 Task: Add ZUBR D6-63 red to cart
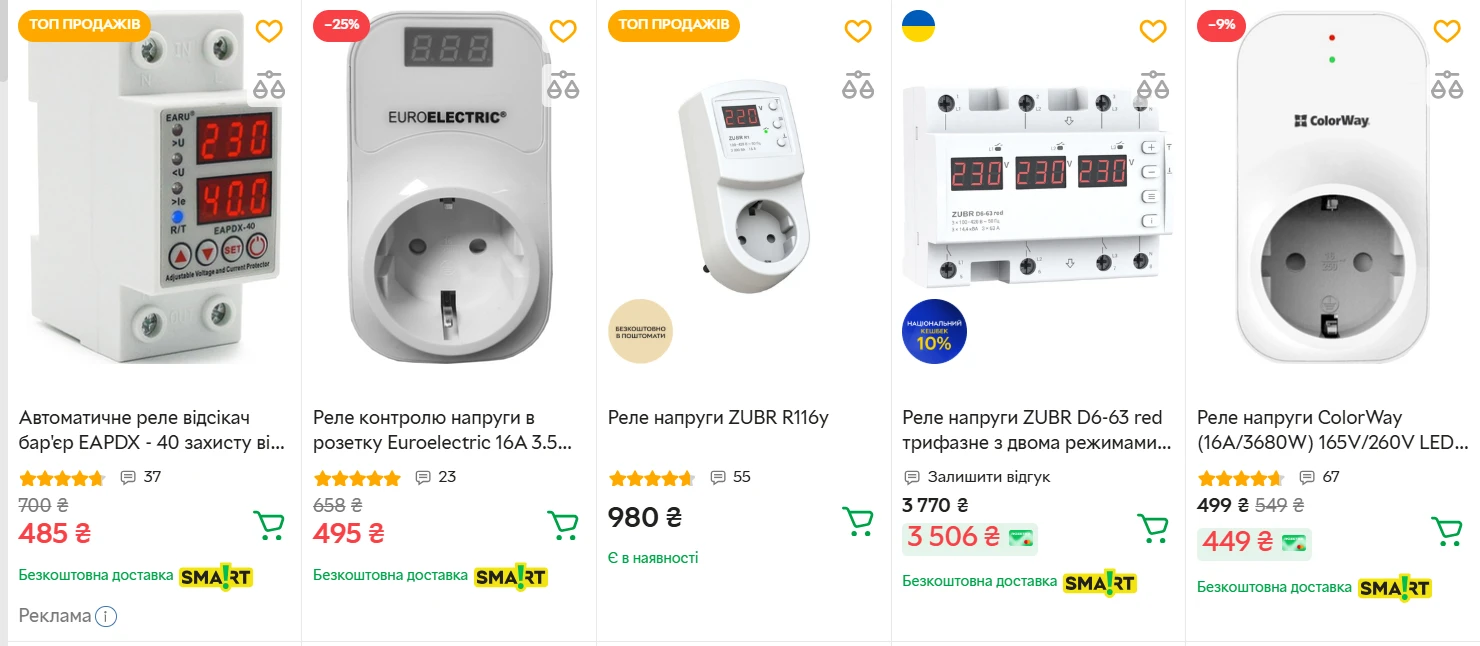pos(1153,528)
